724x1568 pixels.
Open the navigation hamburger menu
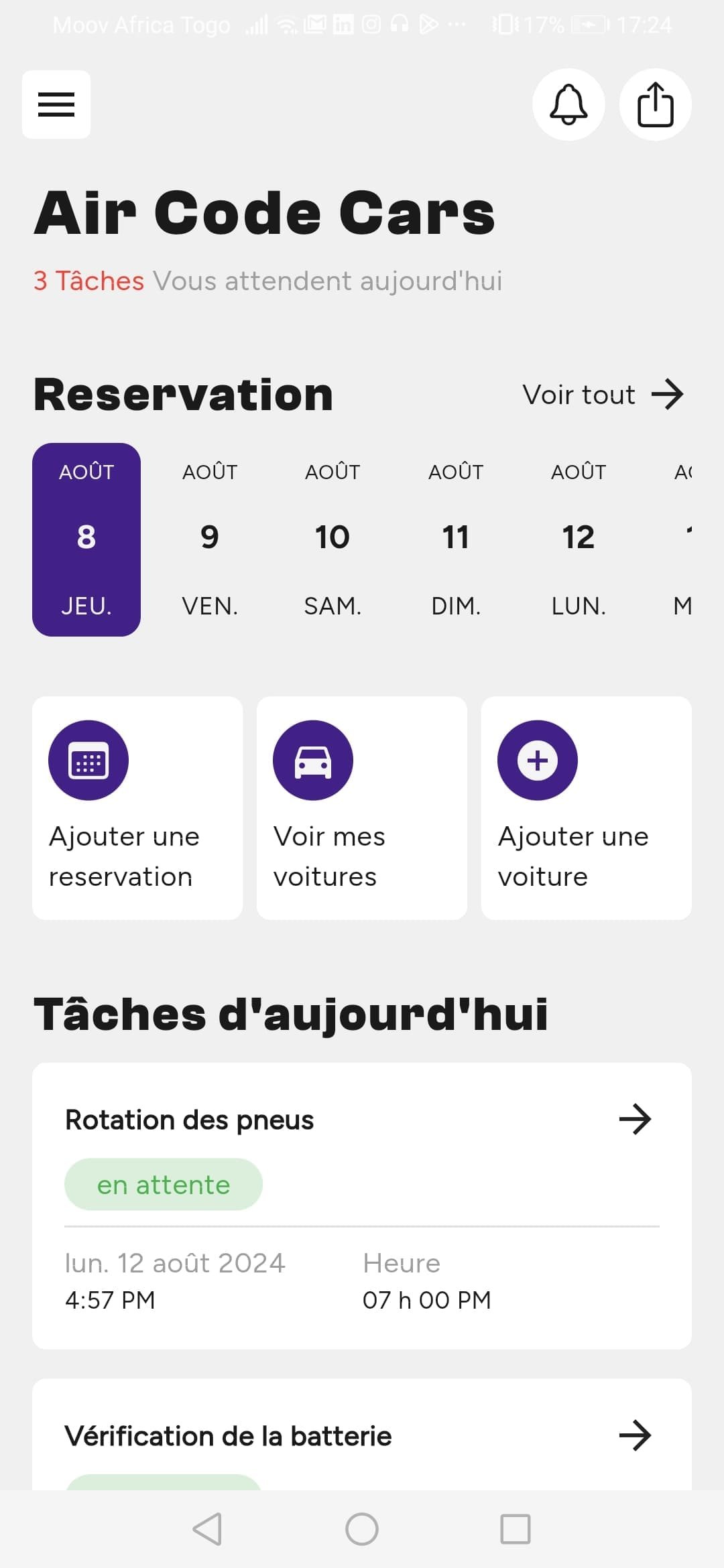56,104
